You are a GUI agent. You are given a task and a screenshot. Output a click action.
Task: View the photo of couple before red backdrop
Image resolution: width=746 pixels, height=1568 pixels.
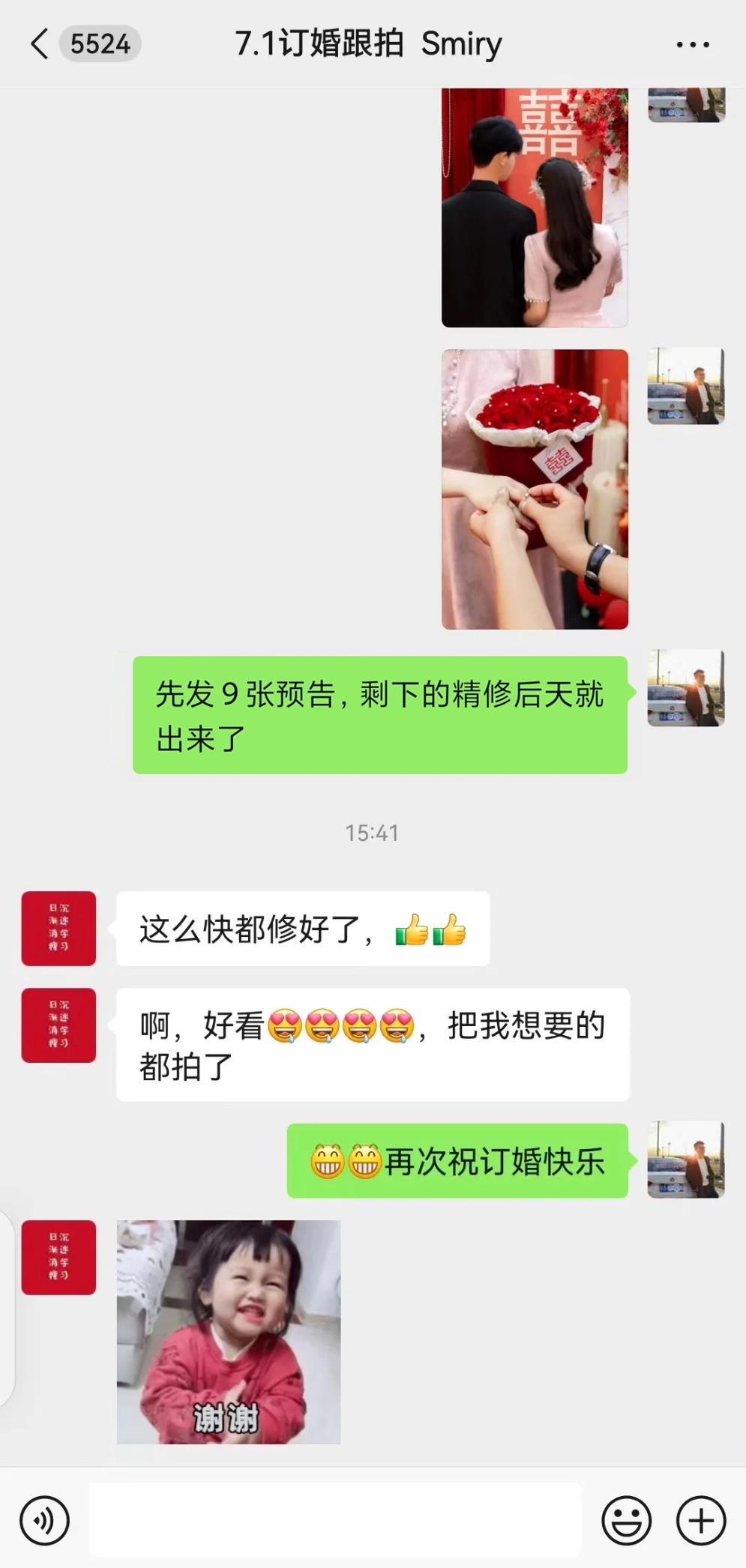coord(535,208)
